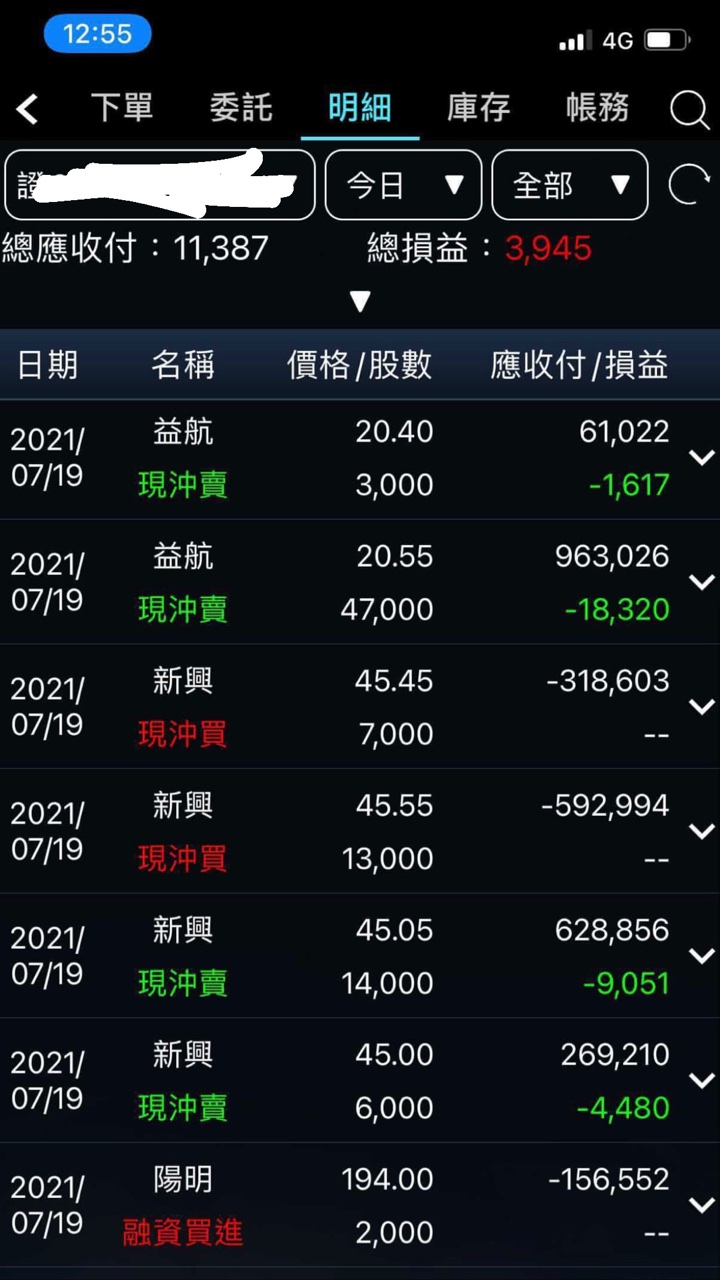Viewport: 720px width, 1280px height.
Task: Switch to the 委託 tab
Action: (x=240, y=108)
